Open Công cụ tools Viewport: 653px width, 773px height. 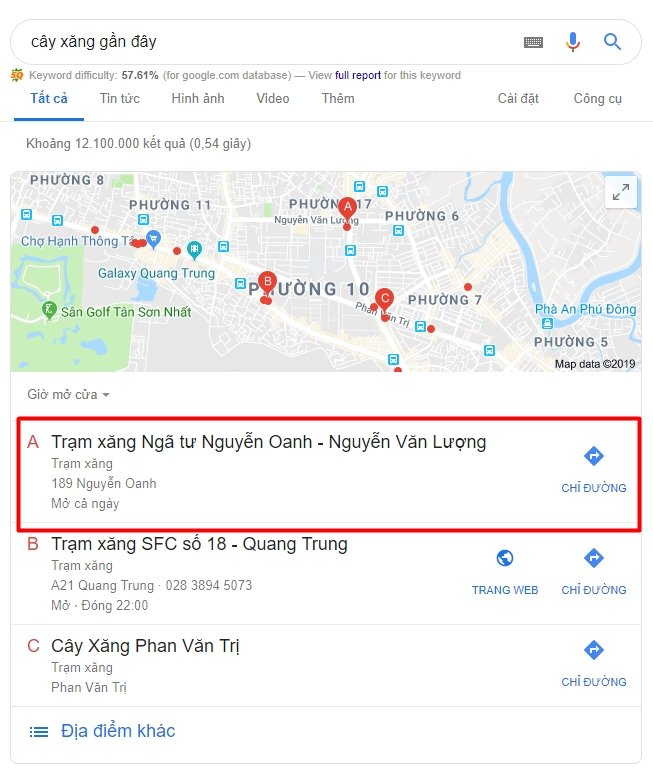[597, 98]
